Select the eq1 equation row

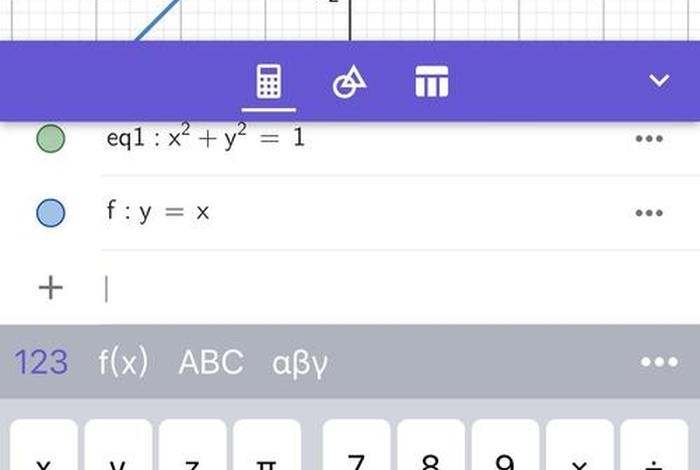(300, 139)
